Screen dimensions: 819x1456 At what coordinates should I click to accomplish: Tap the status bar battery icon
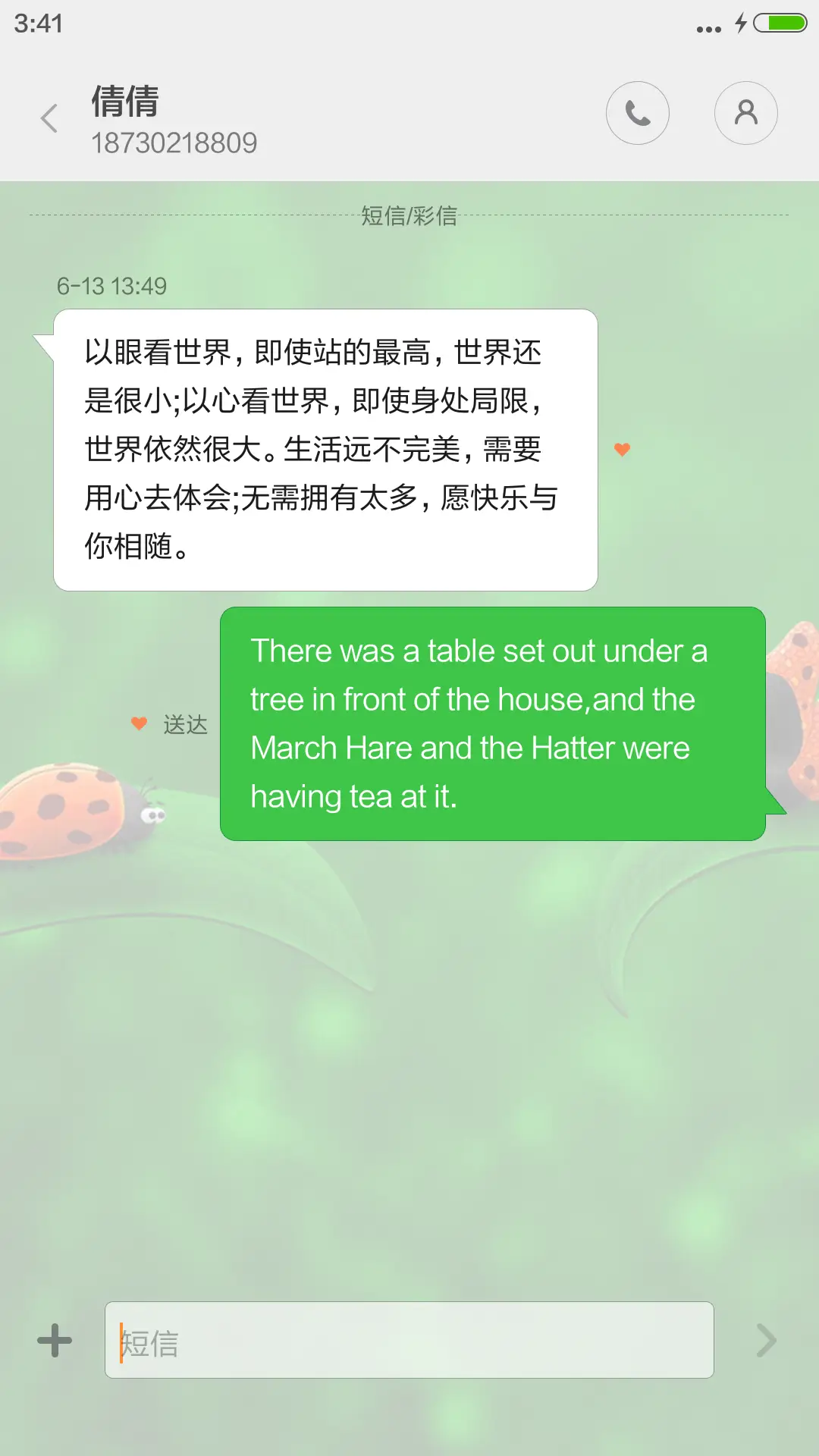pyautogui.click(x=780, y=24)
